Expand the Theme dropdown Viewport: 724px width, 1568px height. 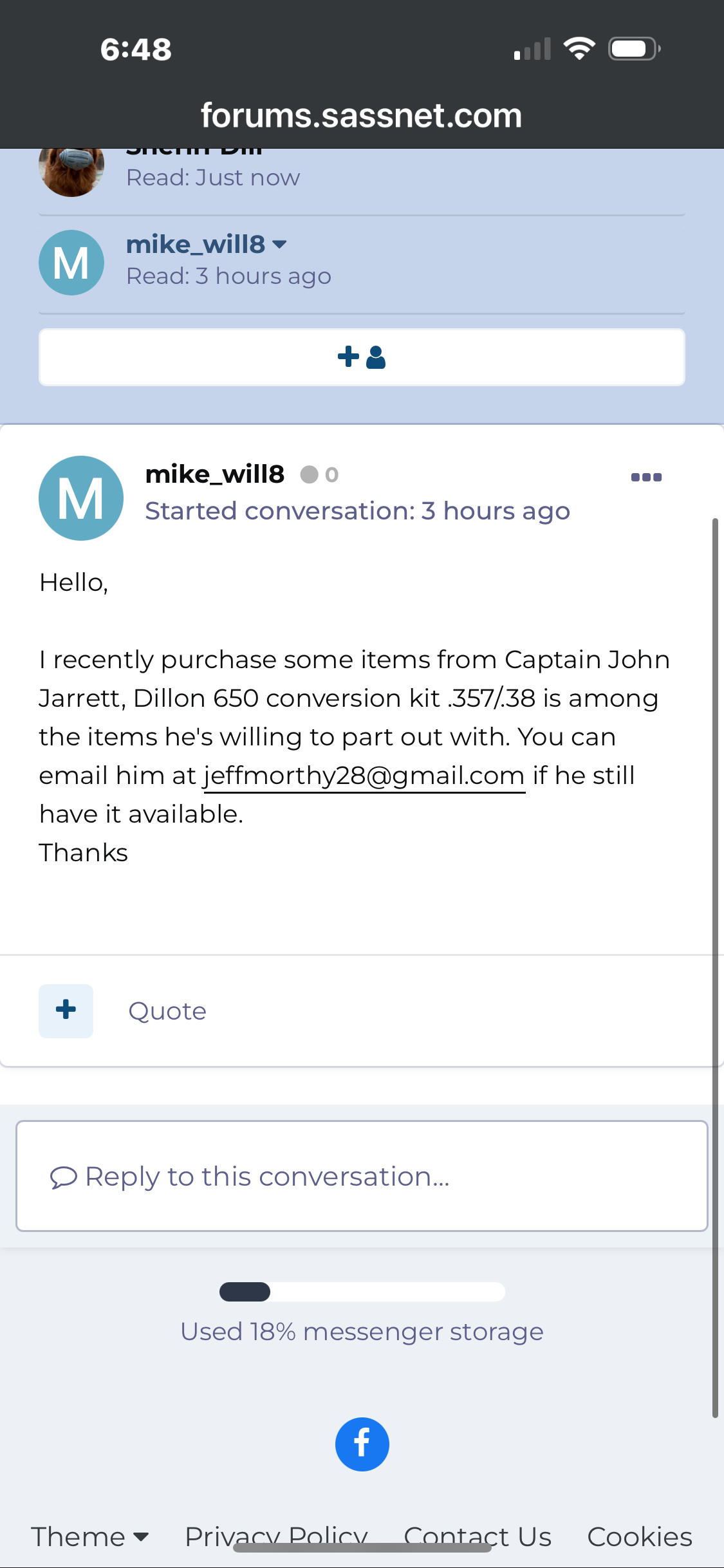point(89,1537)
